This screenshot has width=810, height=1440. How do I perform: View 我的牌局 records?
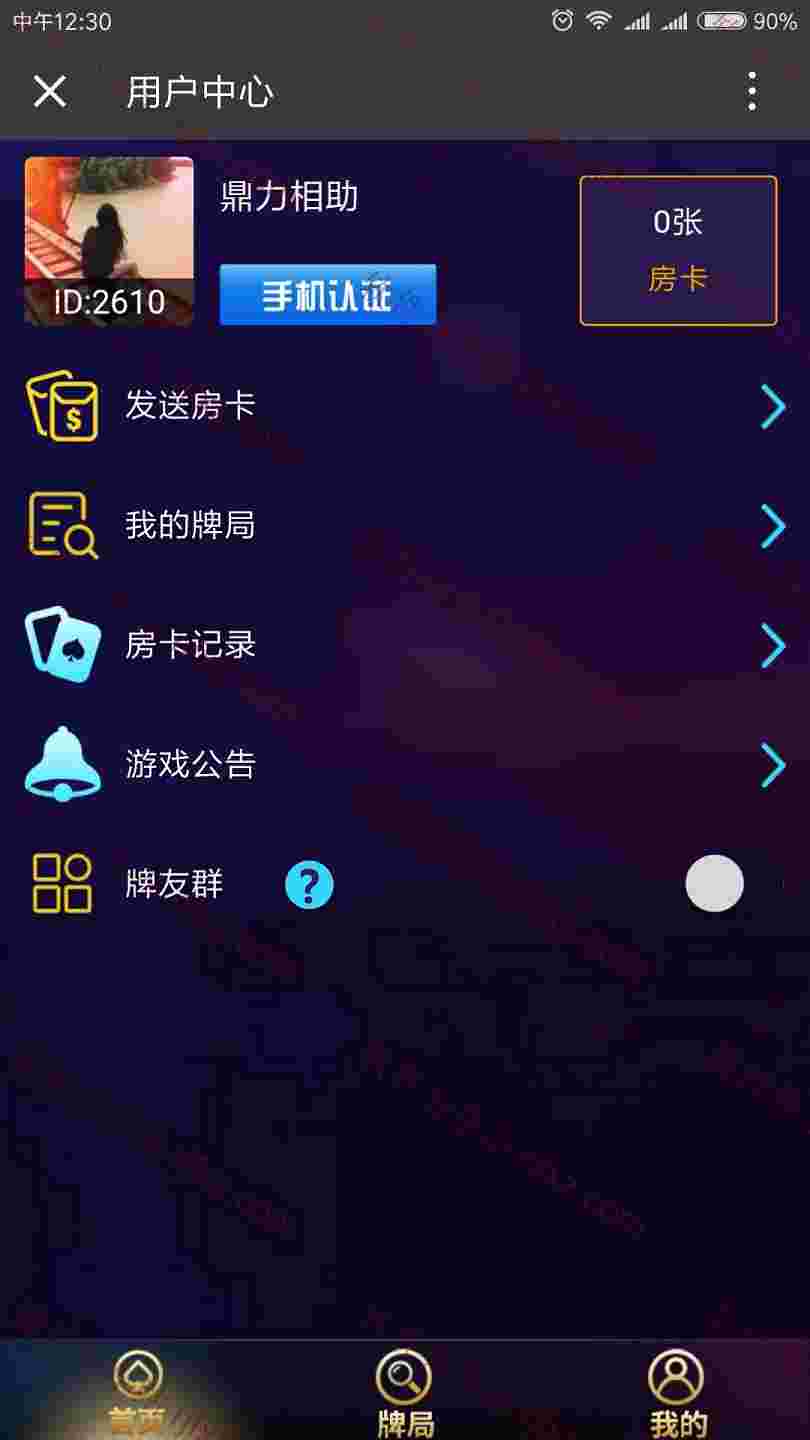click(x=405, y=525)
